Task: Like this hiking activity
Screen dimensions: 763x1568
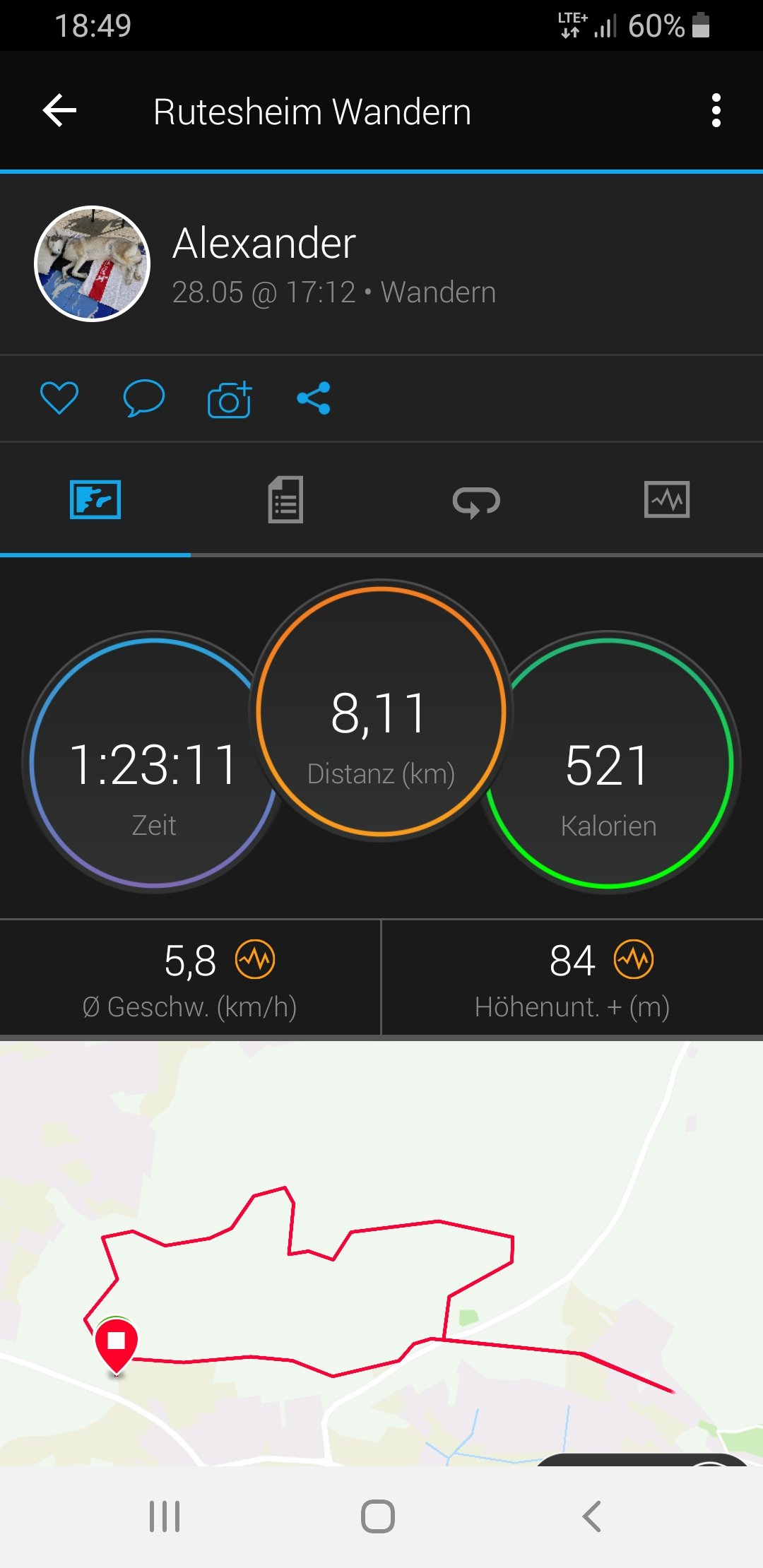Action: pos(59,398)
